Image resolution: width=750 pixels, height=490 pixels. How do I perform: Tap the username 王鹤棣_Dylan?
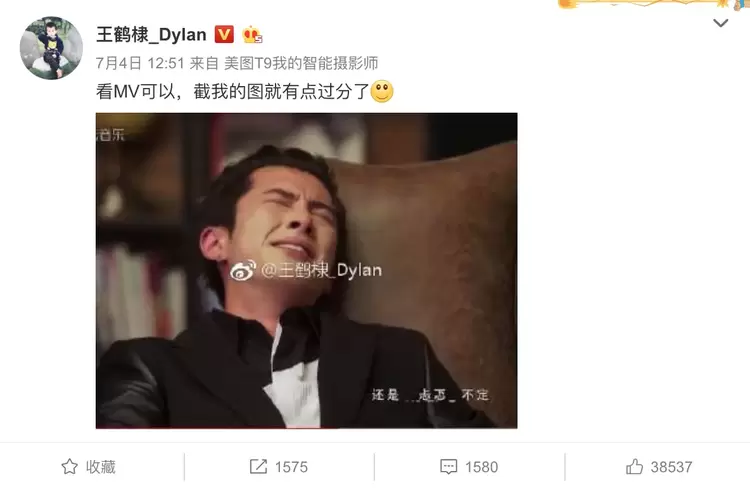(x=150, y=35)
